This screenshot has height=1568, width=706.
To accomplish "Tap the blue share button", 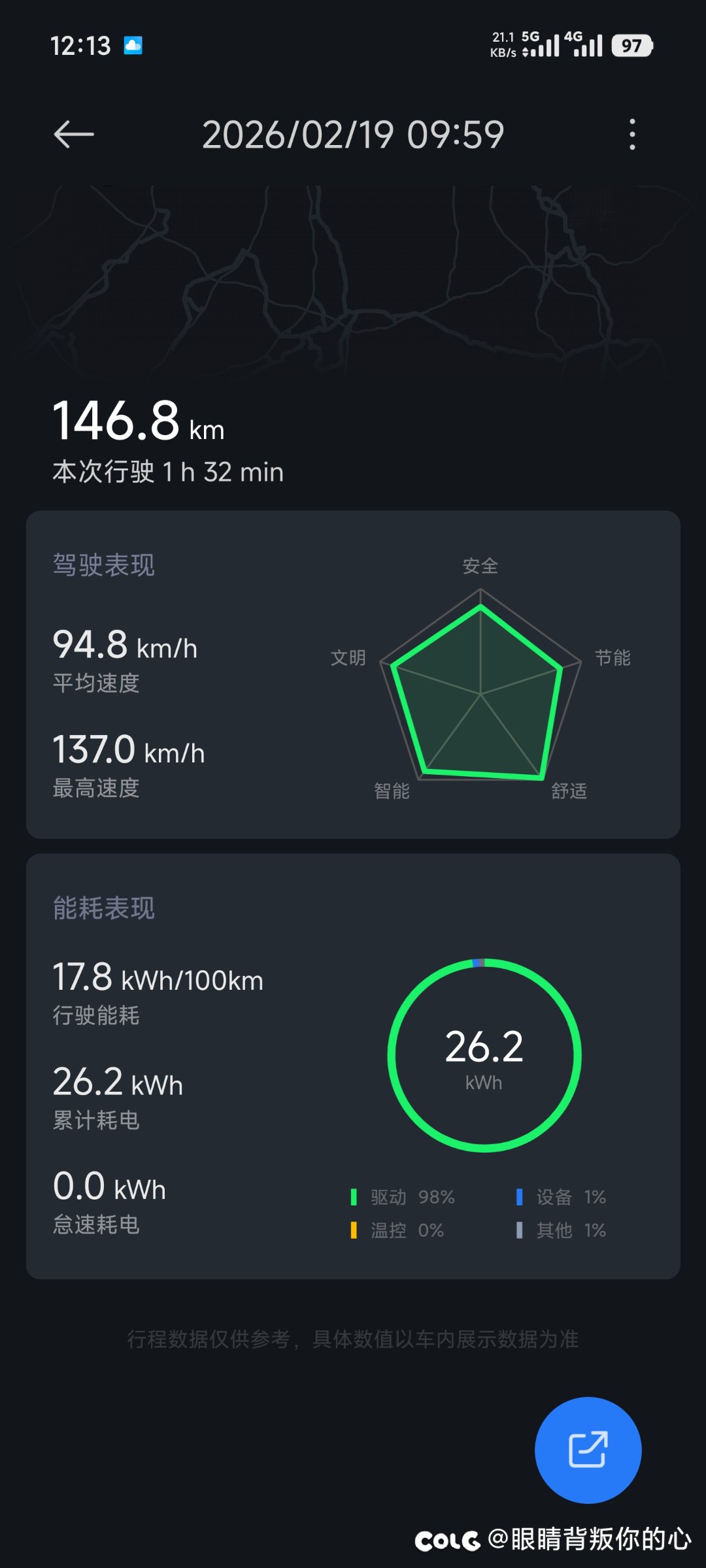I will click(588, 1450).
